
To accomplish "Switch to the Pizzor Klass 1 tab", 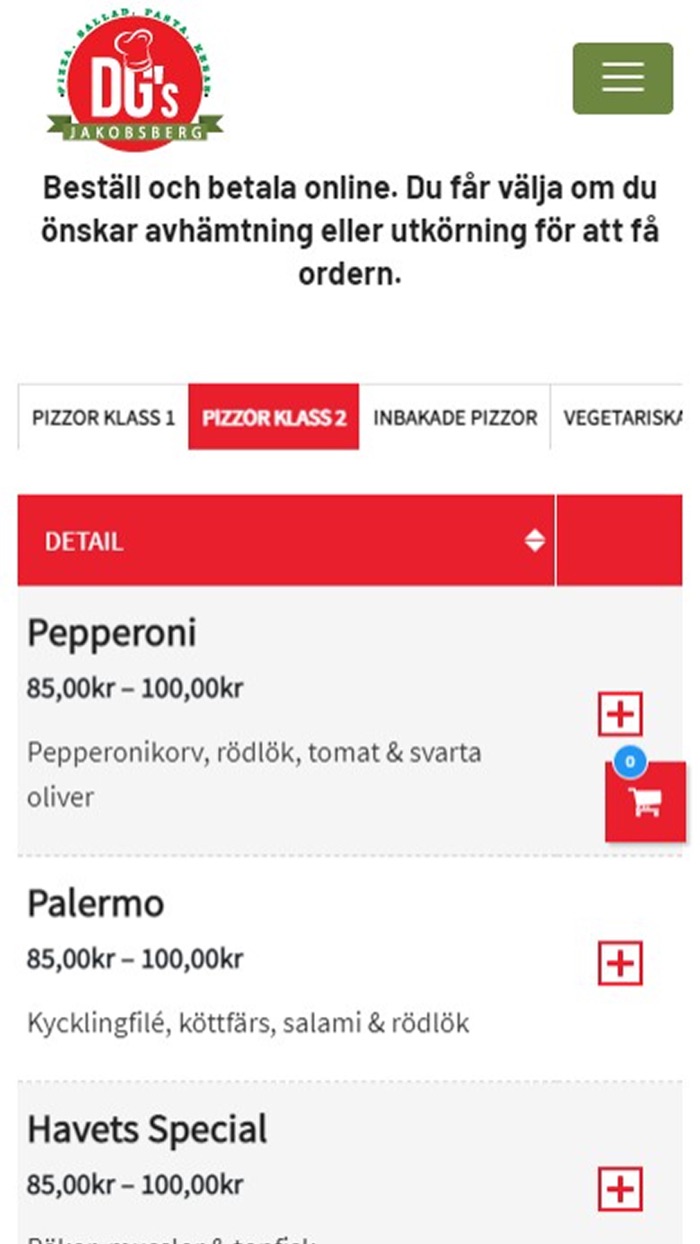I will (x=103, y=417).
